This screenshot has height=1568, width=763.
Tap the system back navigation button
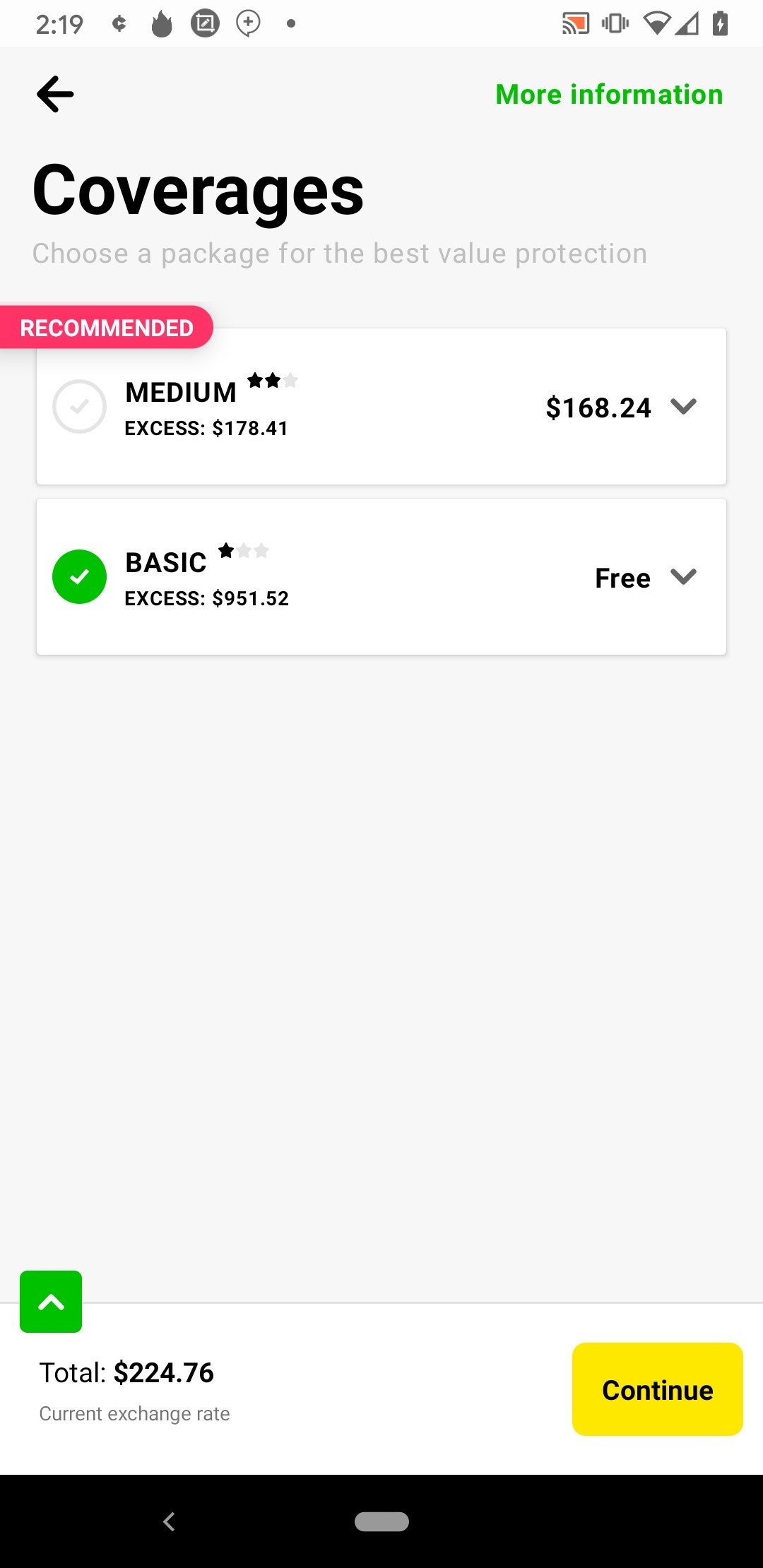pyautogui.click(x=169, y=1521)
